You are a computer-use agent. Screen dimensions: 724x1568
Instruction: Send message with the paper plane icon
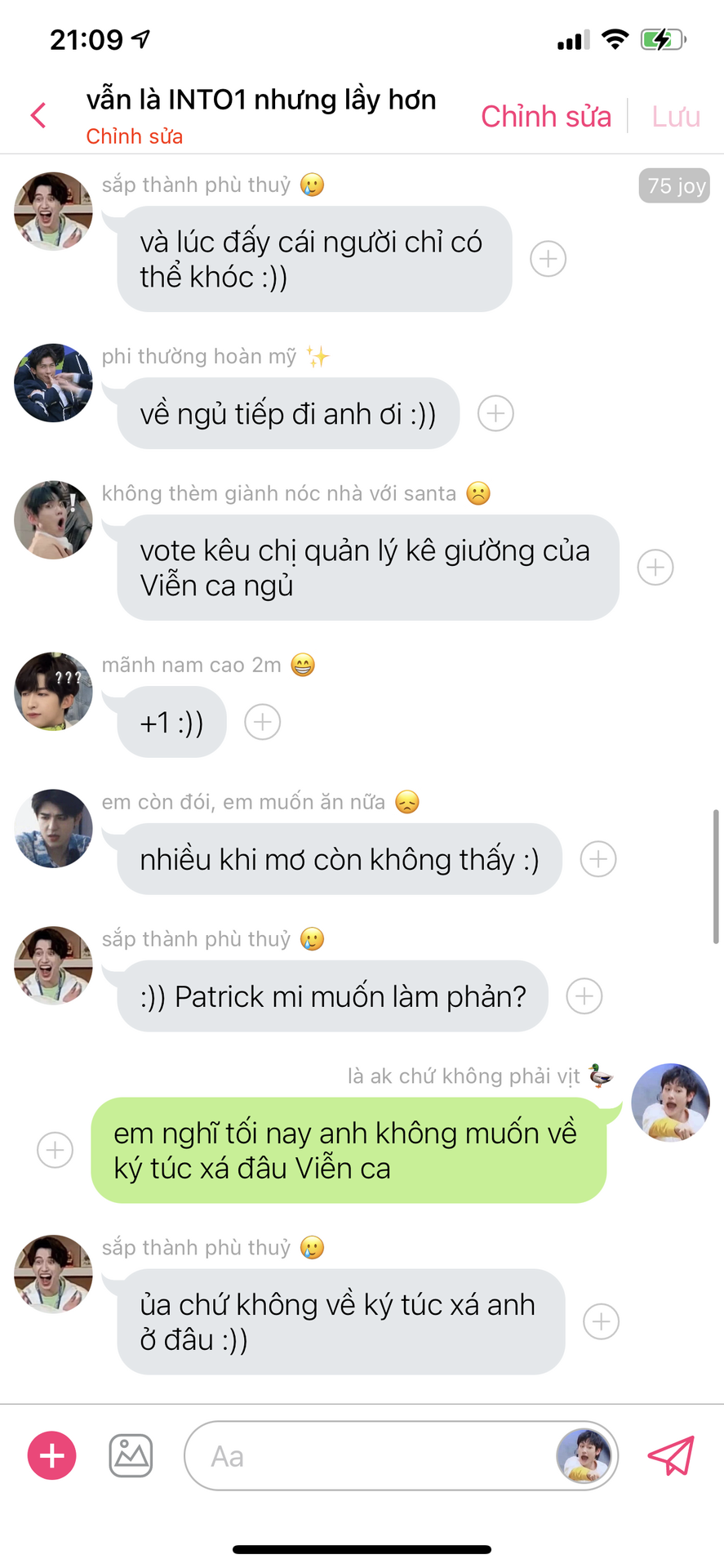click(671, 1455)
